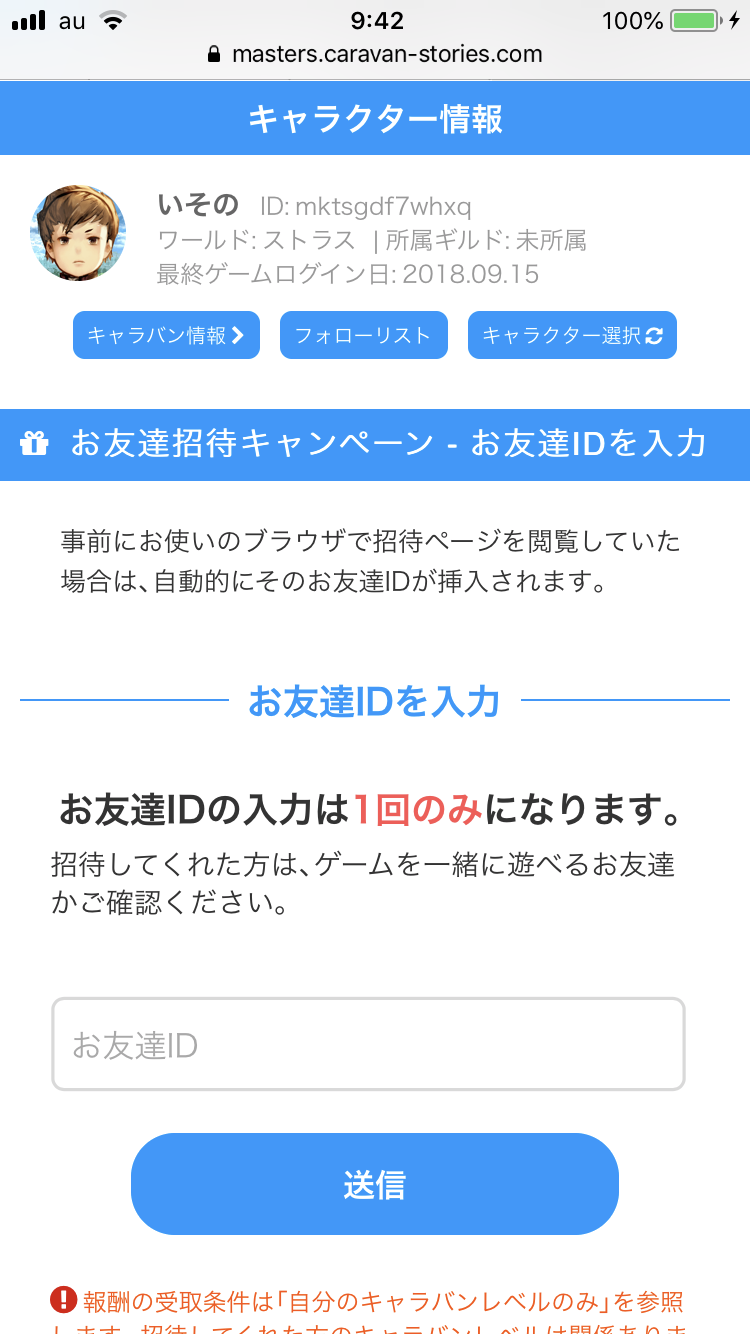Open キャラバン情報 page
The image size is (750, 1334).
166,335
